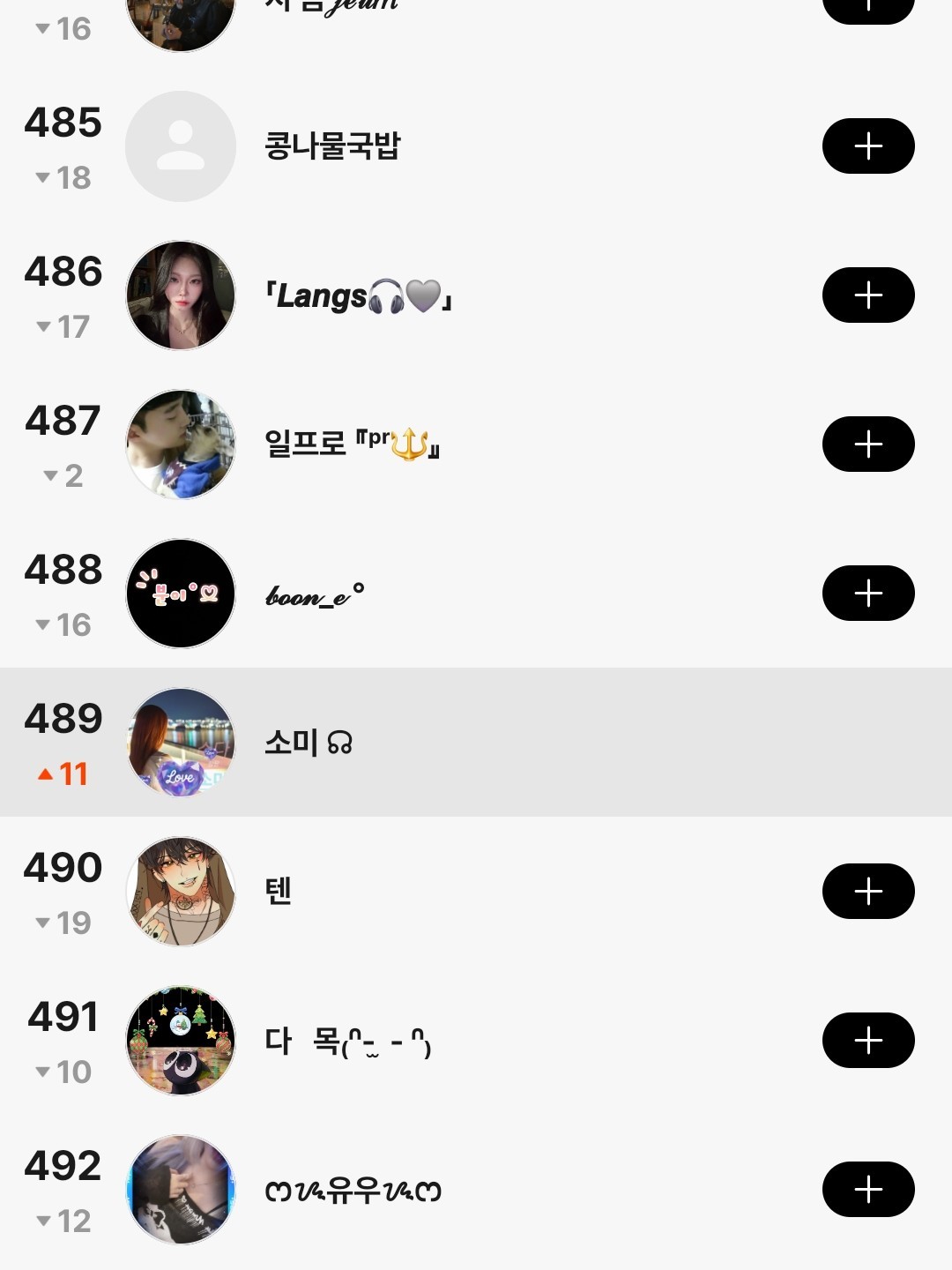Tap plus button next to Langs
Screen dimensions: 952x1270
click(867, 295)
